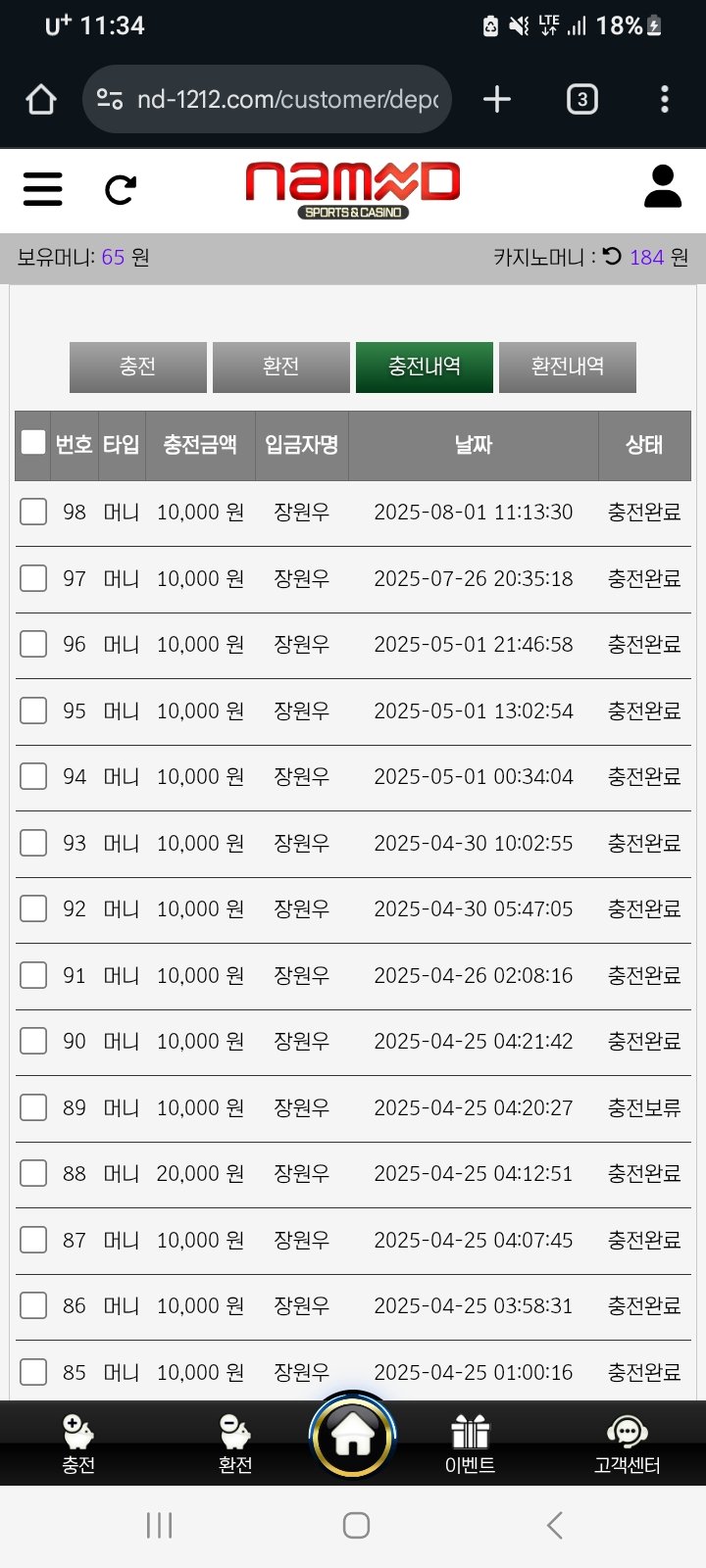Screen dimensions: 706x1568
Task: Go to home via the center button
Action: (x=353, y=1436)
